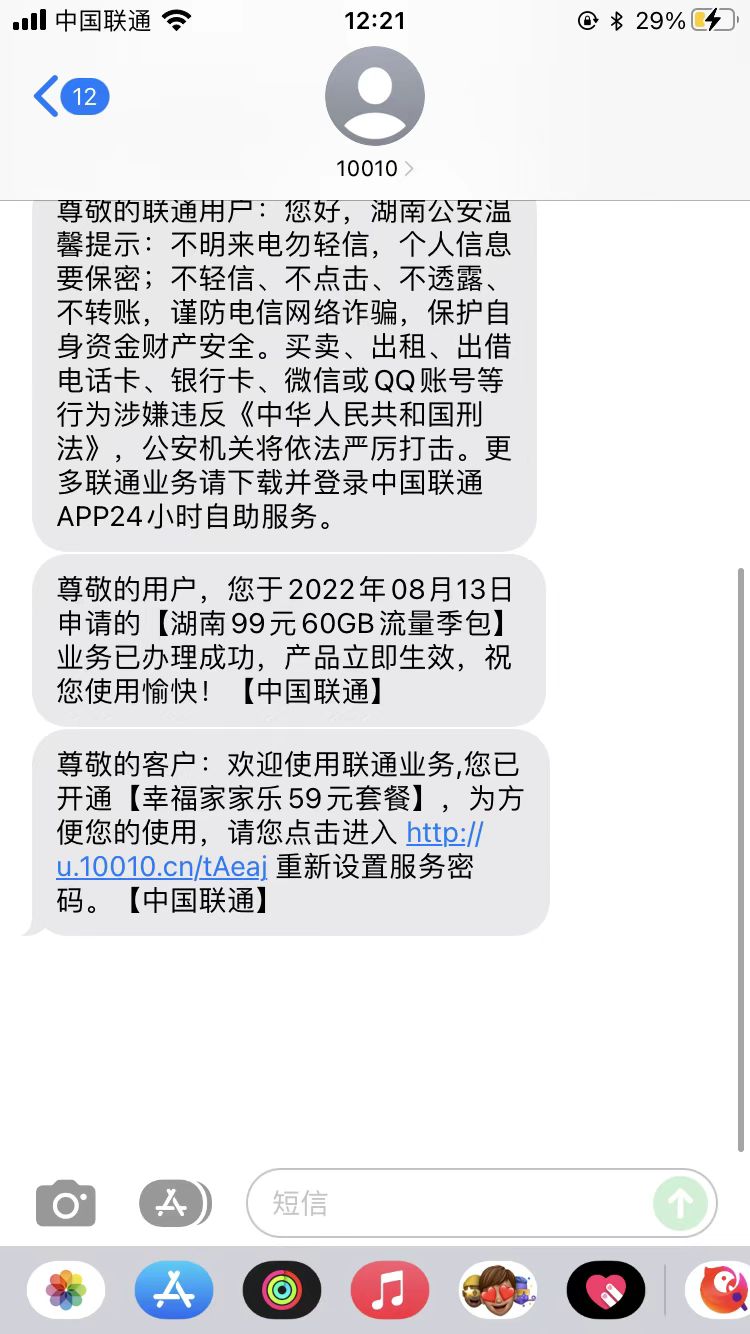Send the message with the arrow button
Image resolution: width=750 pixels, height=1334 pixels.
pyautogui.click(x=680, y=1203)
